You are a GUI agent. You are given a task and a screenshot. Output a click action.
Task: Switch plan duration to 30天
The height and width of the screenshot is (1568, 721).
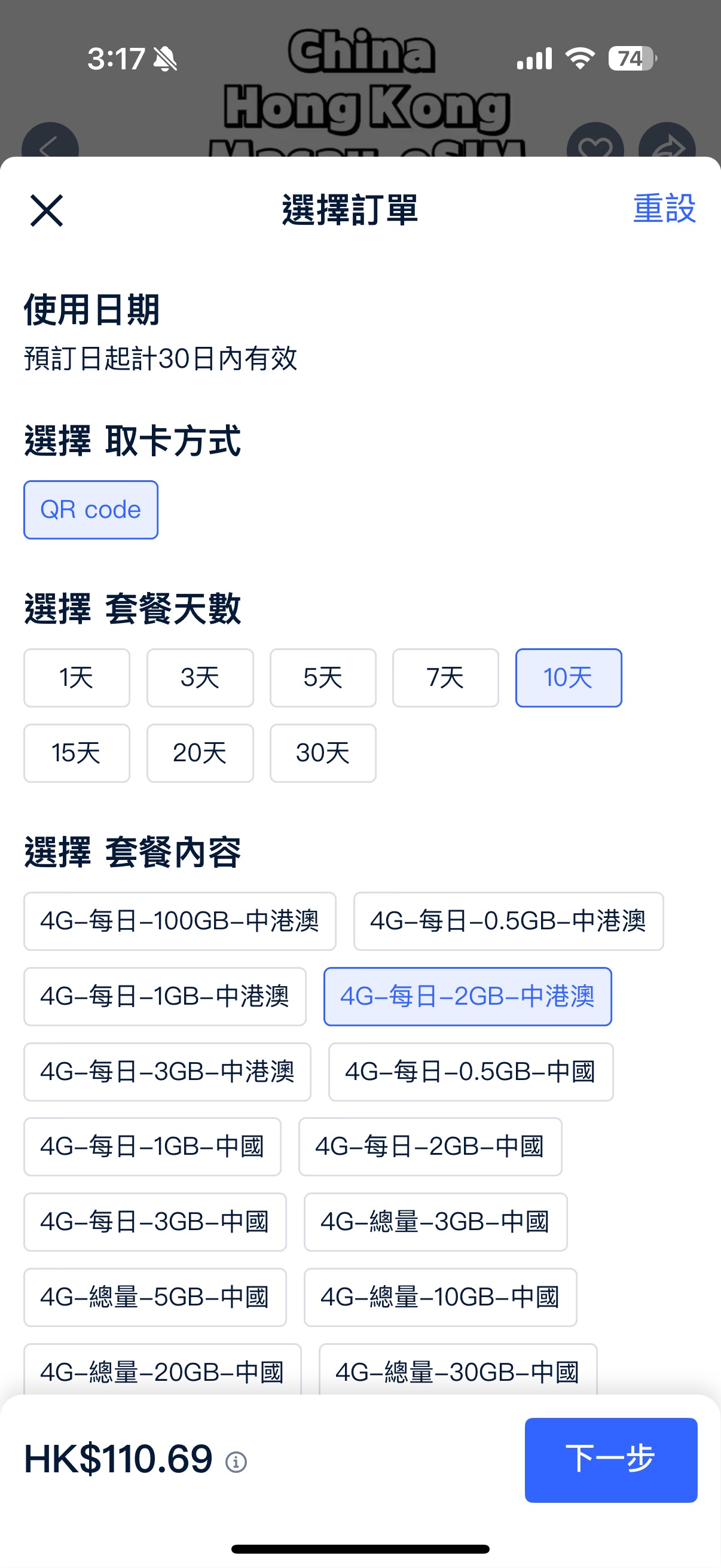[x=322, y=754]
